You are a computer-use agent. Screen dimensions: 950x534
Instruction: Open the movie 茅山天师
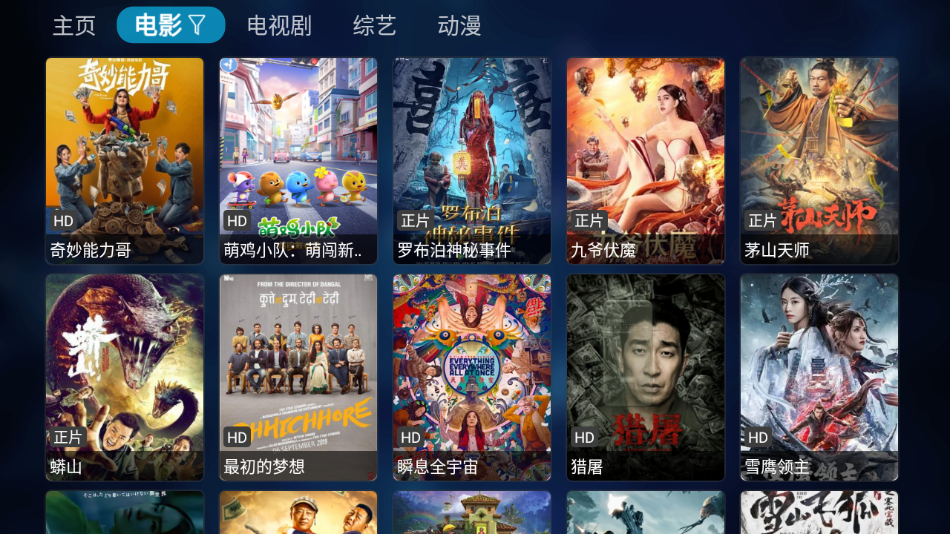(819, 160)
